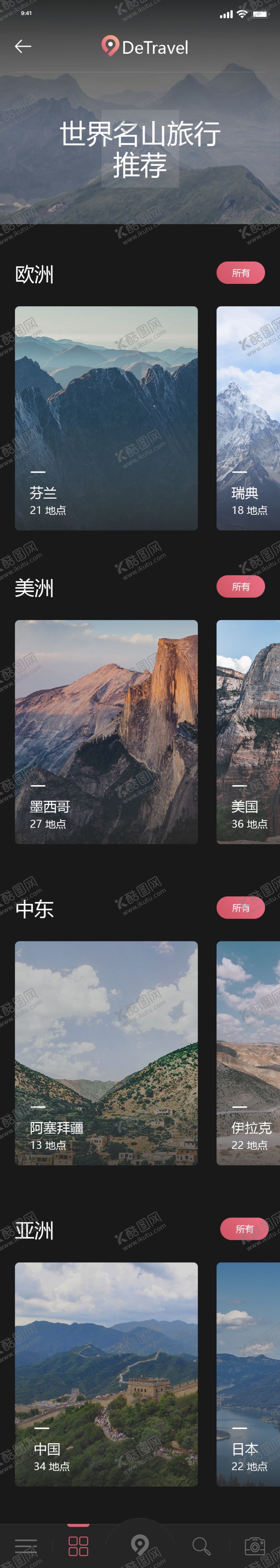The height and width of the screenshot is (1568, 280).
Task: Open the 日本 destination card
Action: (248, 1374)
